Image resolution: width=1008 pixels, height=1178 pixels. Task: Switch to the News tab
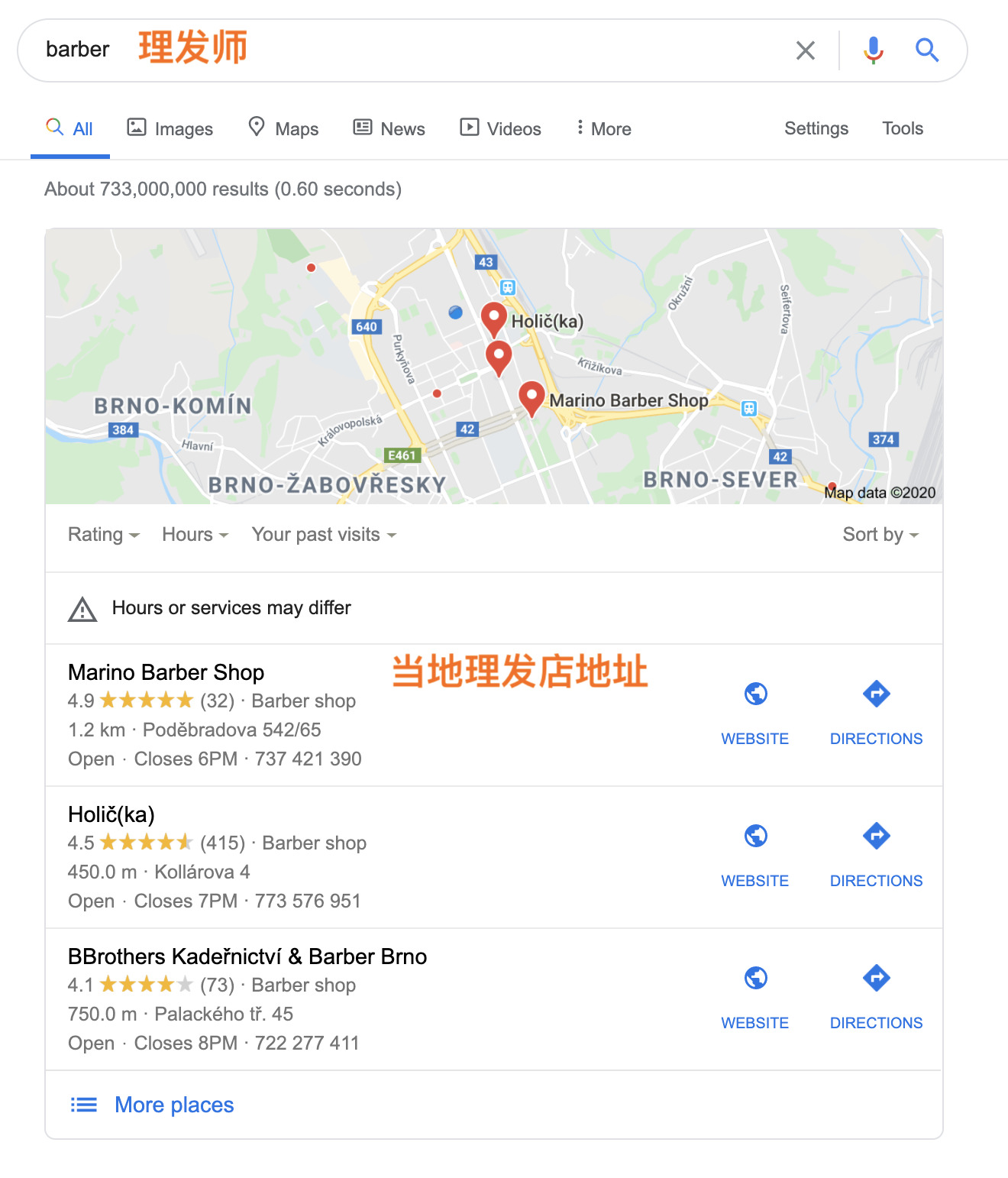click(x=389, y=128)
